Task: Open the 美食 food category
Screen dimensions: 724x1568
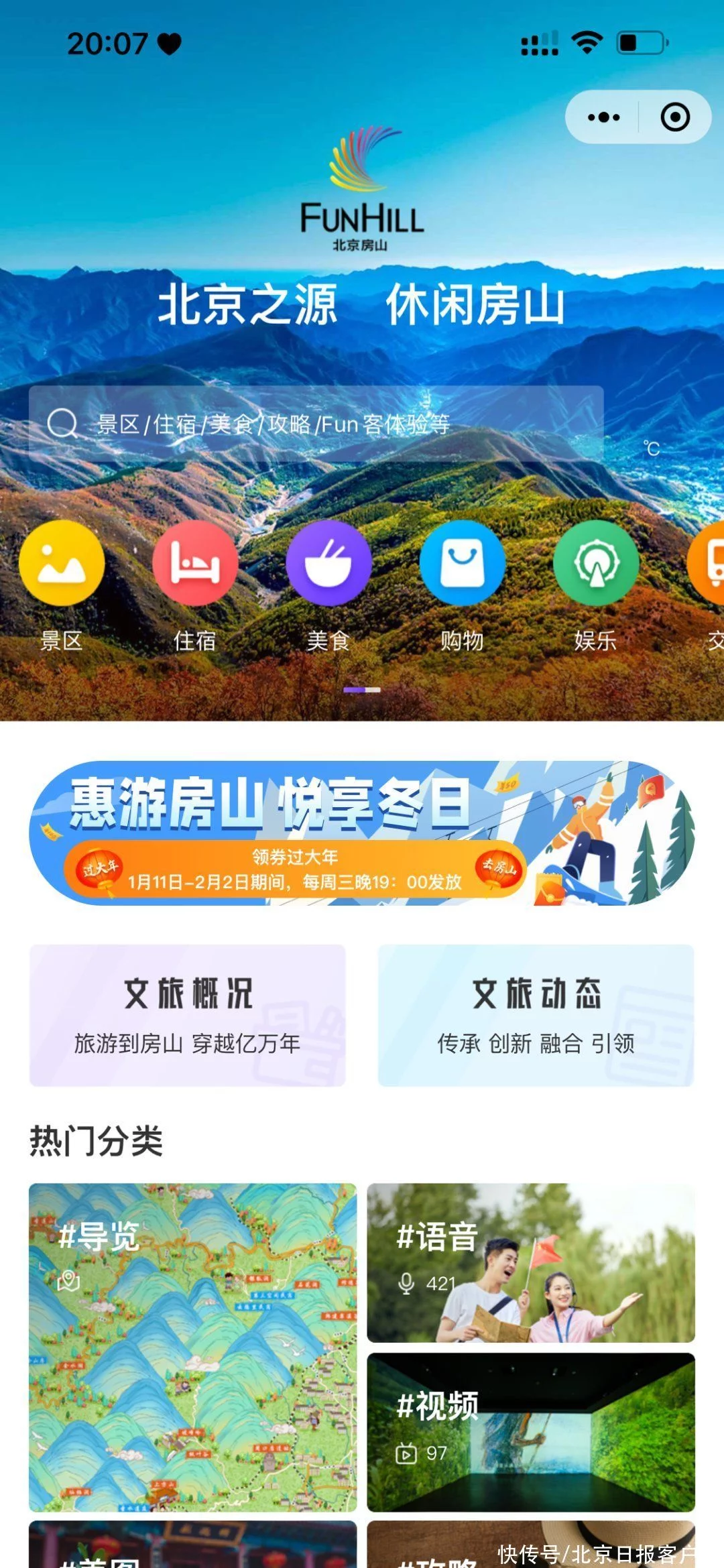Action: (328, 564)
